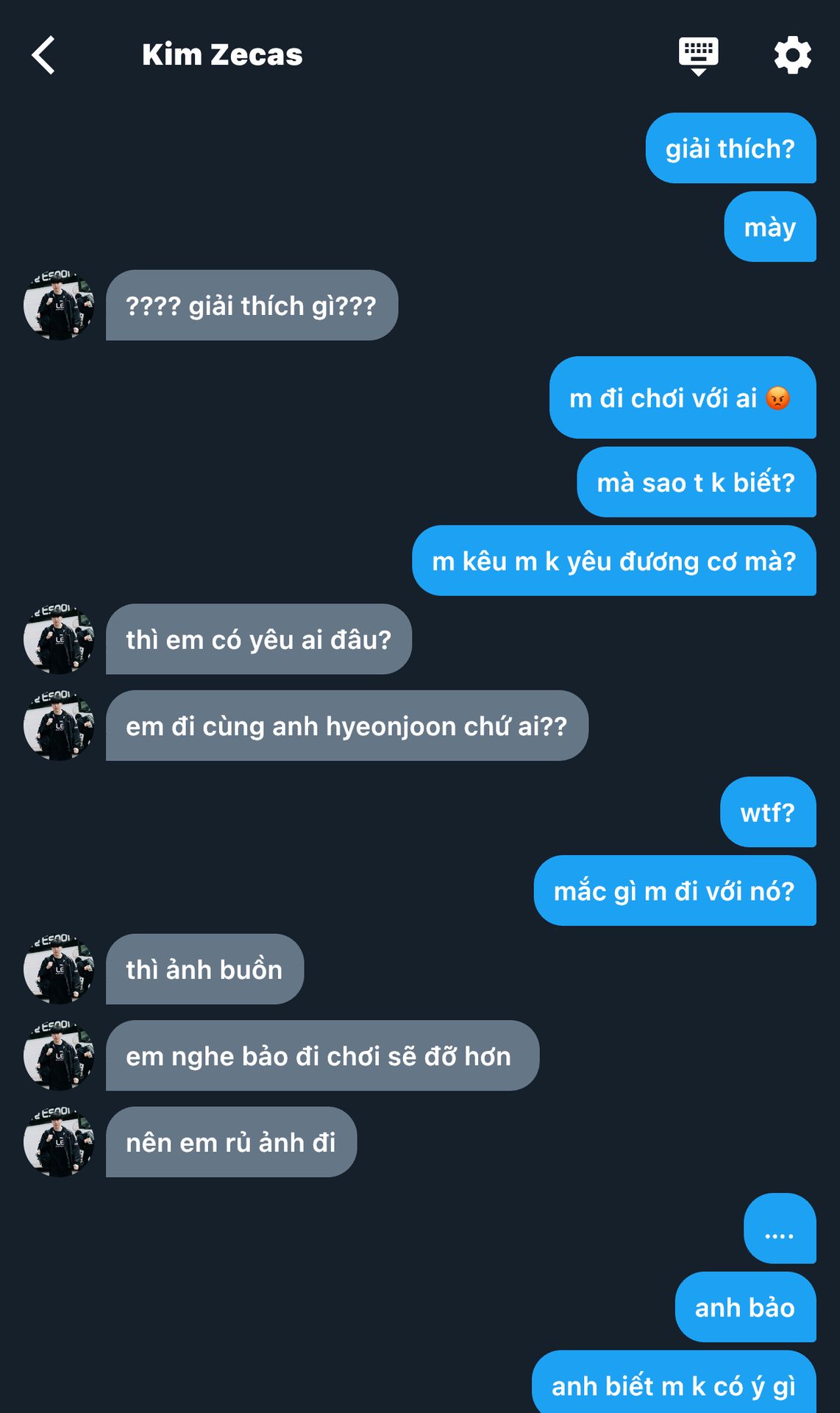Toggle the keyboard icon
Viewport: 840px width, 1413px height.
(x=698, y=55)
